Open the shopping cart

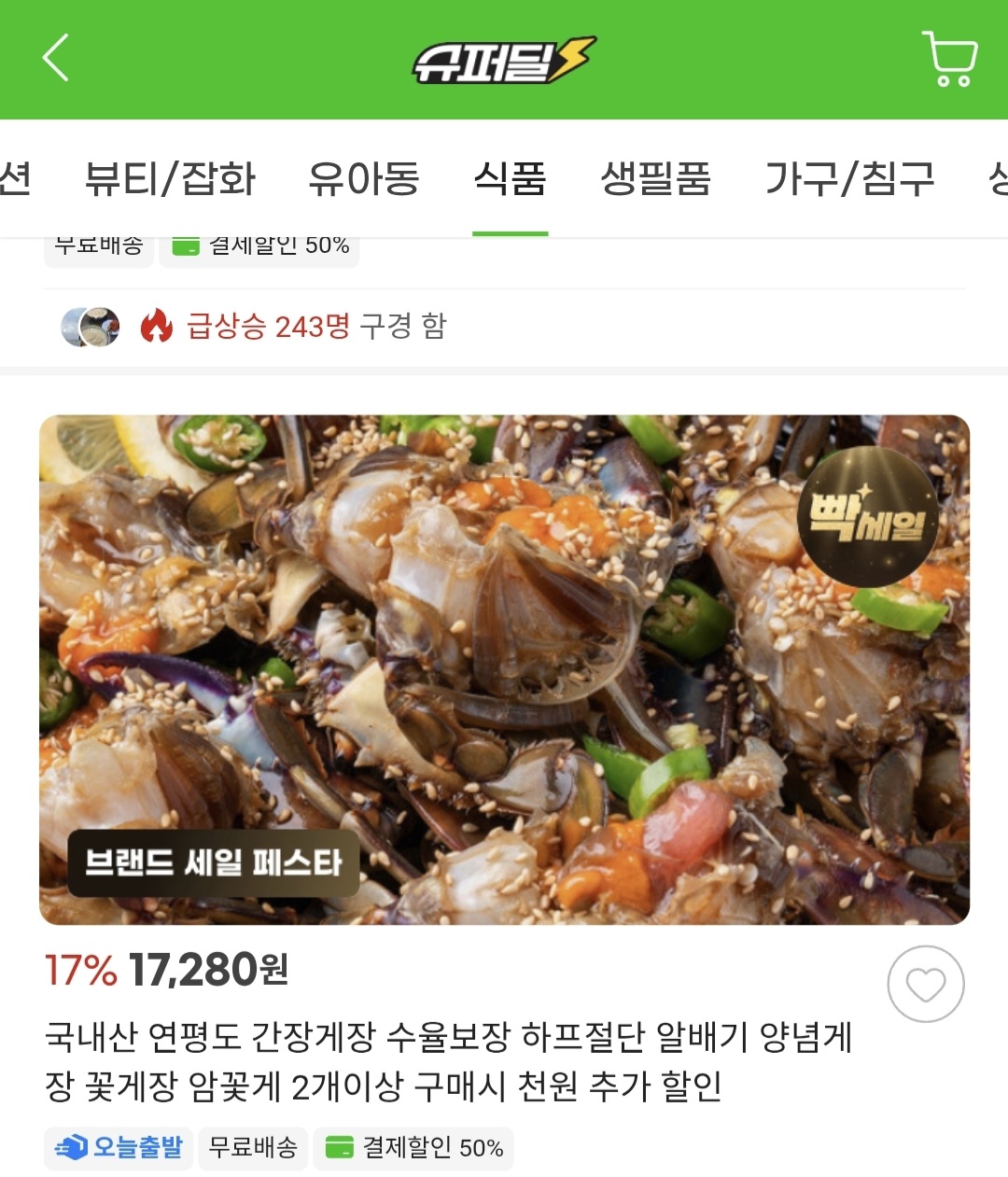949,59
